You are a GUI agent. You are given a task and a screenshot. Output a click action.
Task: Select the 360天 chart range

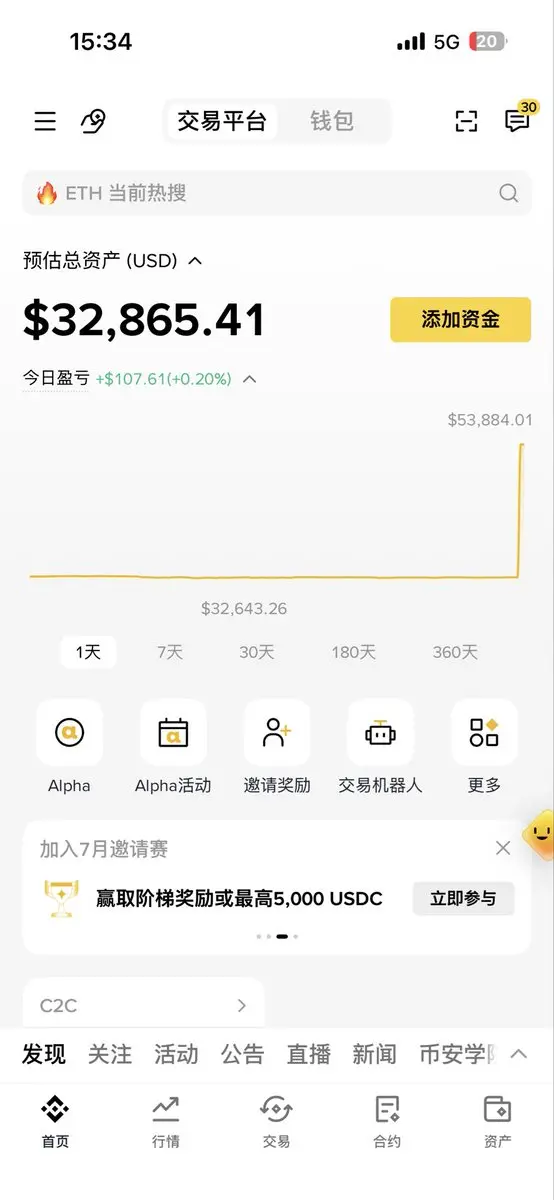point(455,652)
